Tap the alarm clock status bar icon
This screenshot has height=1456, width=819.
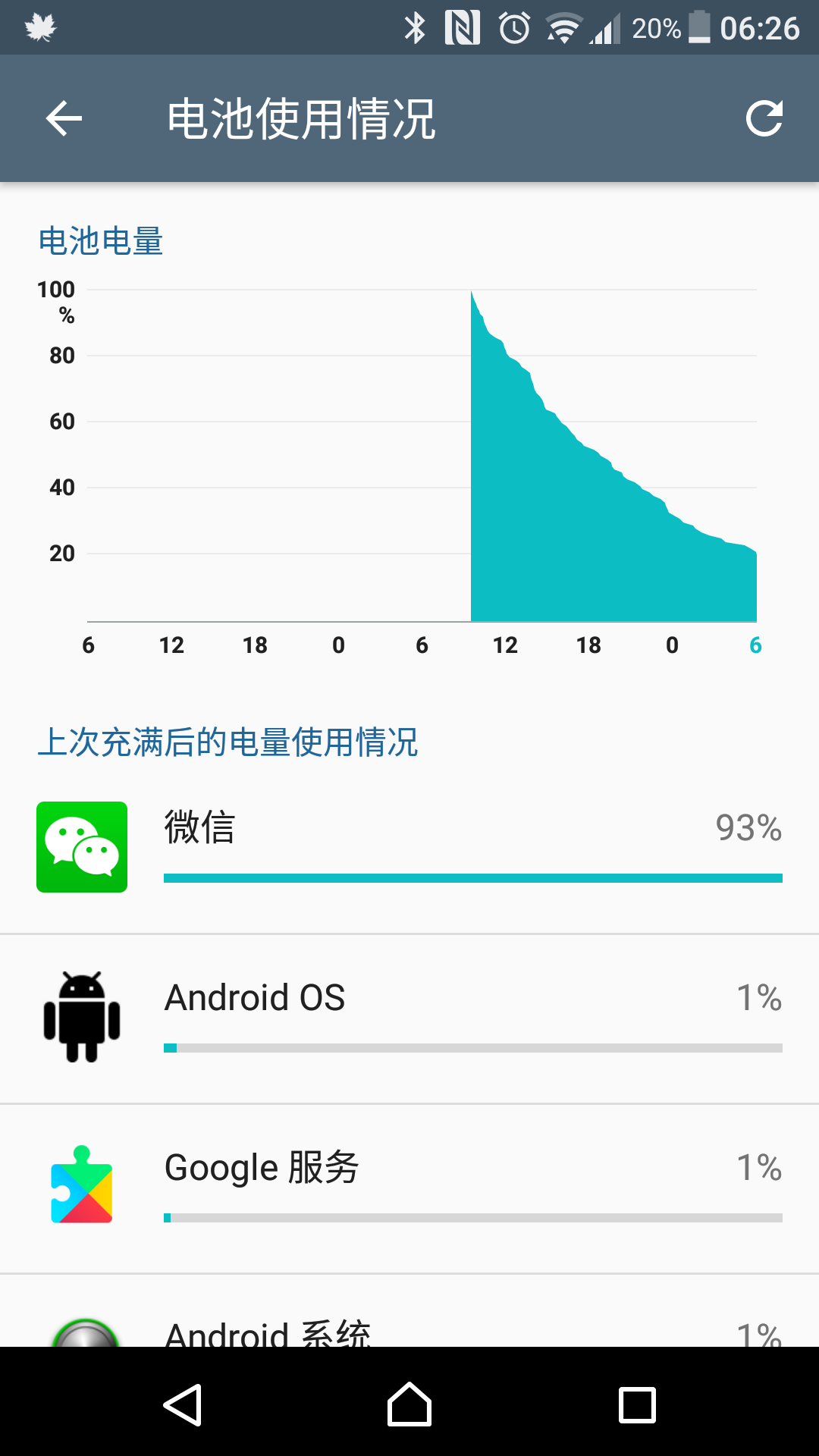point(514,27)
